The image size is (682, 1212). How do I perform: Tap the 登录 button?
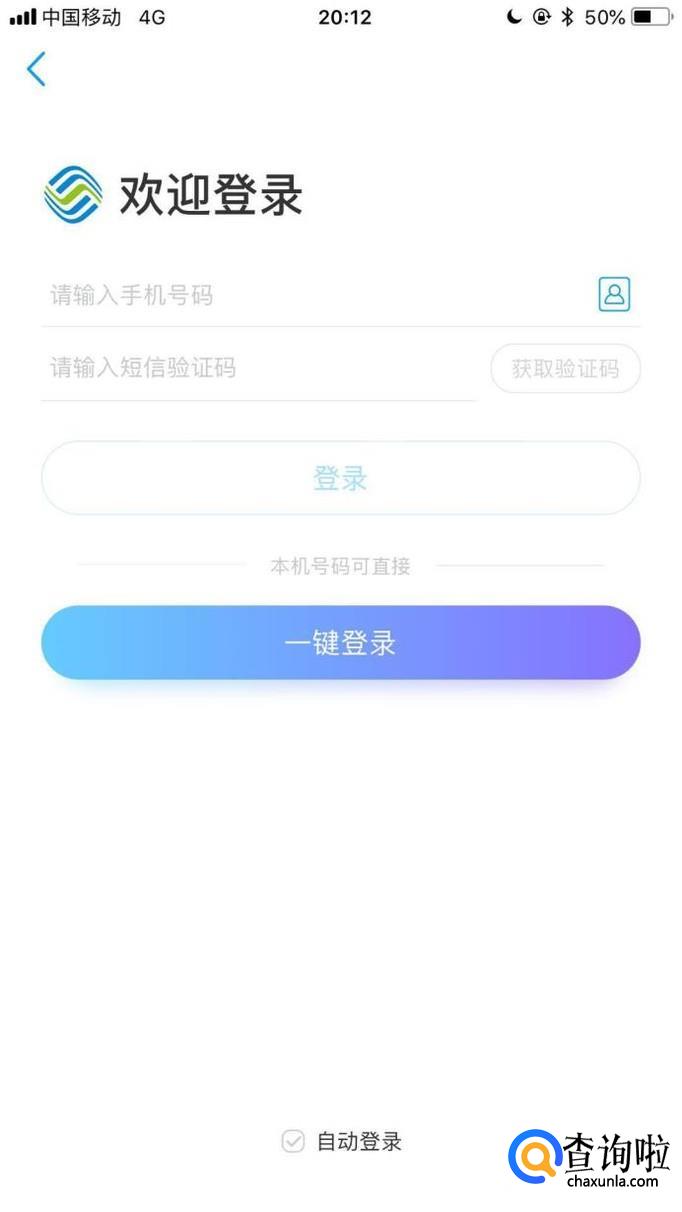(340, 478)
